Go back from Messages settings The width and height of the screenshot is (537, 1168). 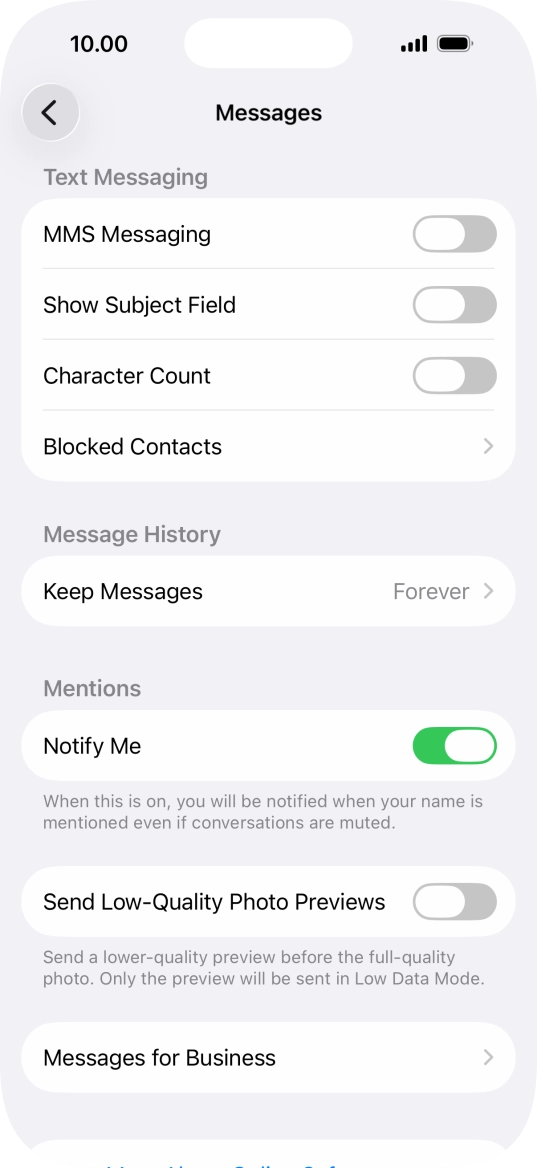pos(51,113)
